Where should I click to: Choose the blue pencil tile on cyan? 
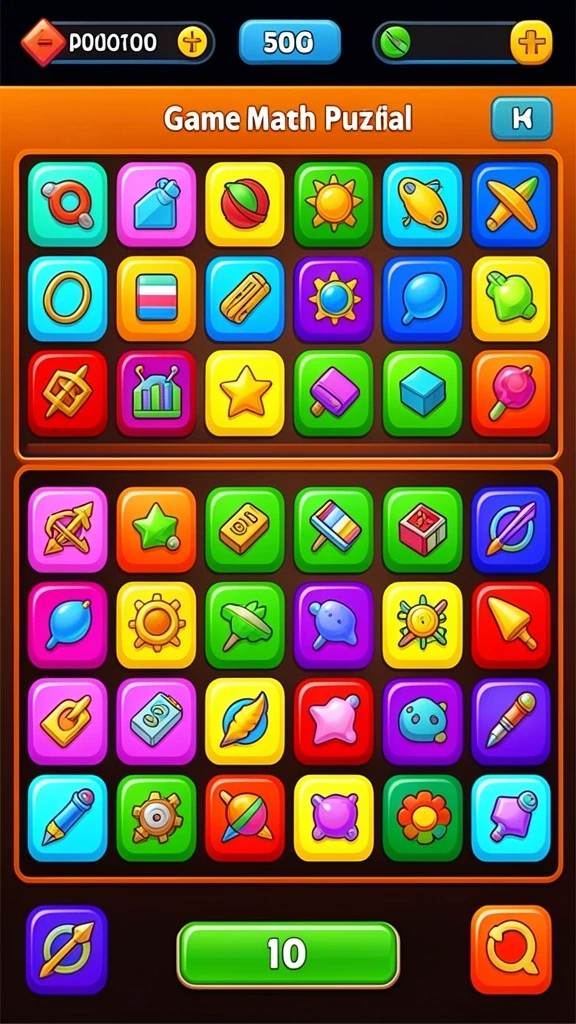[67, 818]
